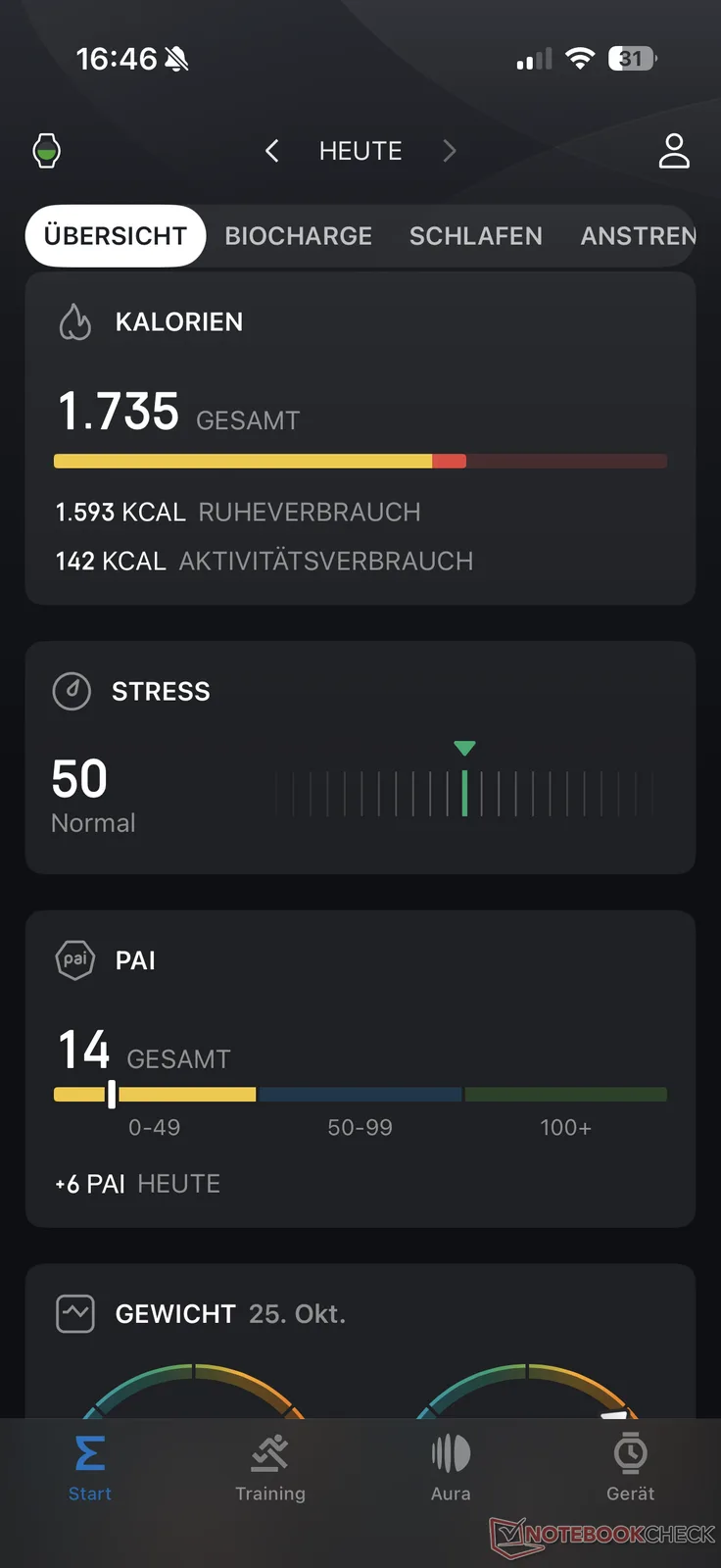The image size is (721, 1568).
Task: Switch to the Training tab
Action: click(x=270, y=1467)
